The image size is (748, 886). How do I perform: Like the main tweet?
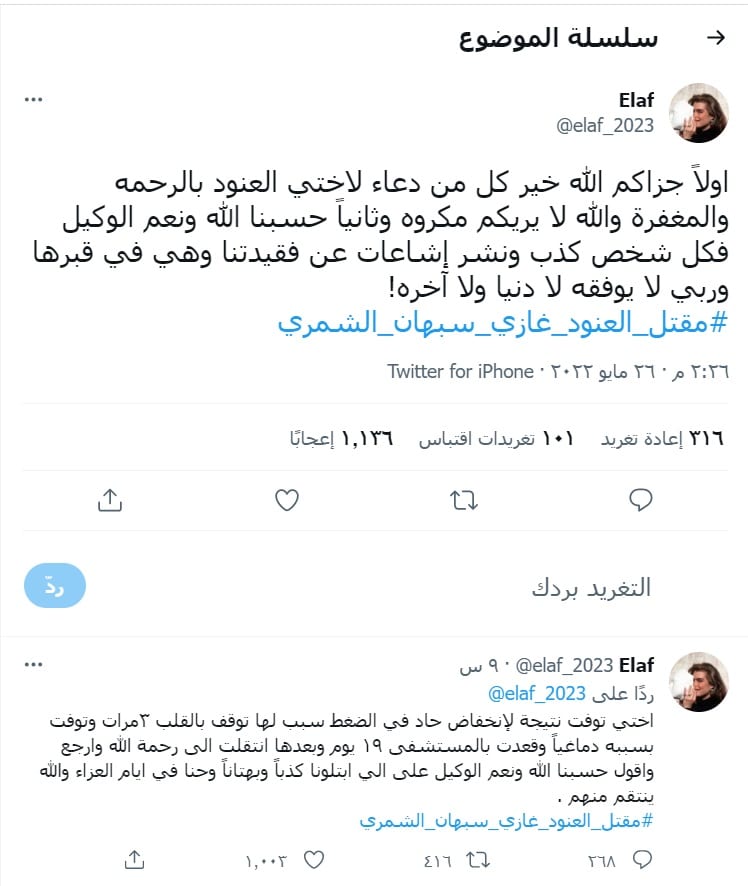click(287, 500)
